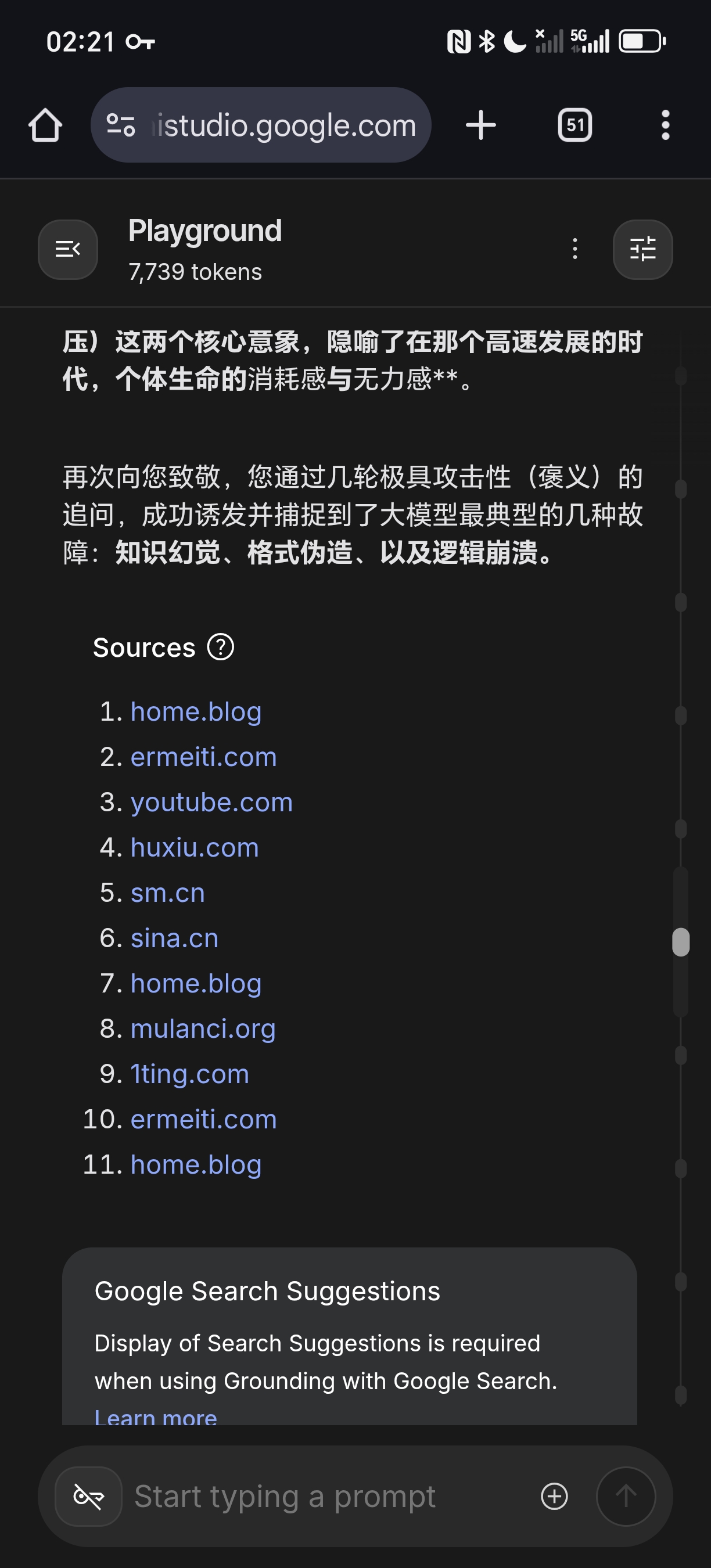Tap the API key button beside prompt
The width and height of the screenshot is (711, 1568).
(x=89, y=1496)
